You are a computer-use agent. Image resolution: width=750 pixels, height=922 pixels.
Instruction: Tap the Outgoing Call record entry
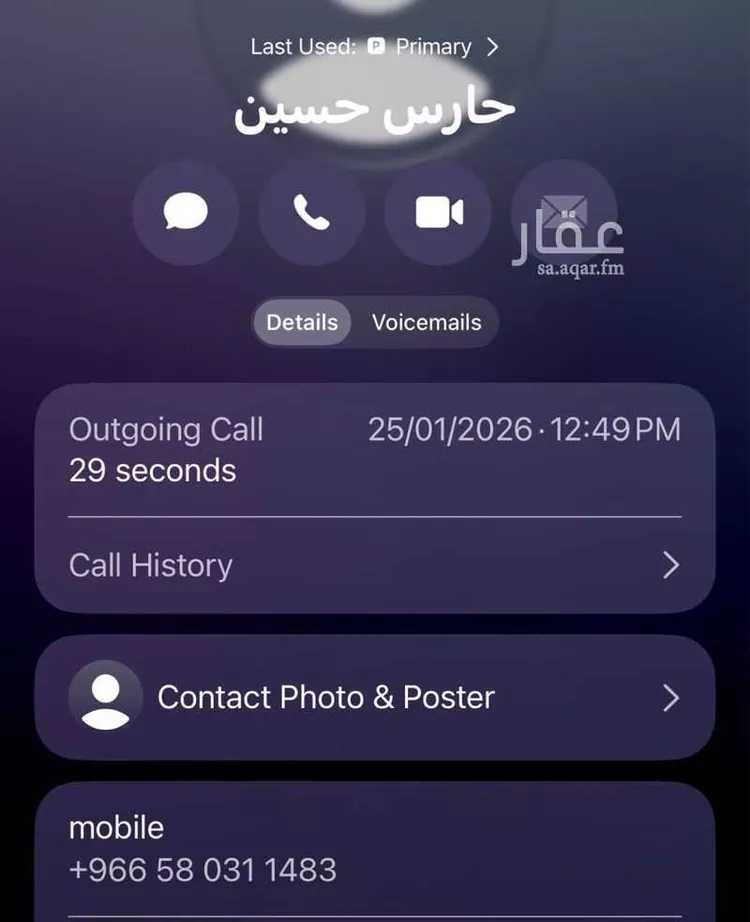point(166,430)
